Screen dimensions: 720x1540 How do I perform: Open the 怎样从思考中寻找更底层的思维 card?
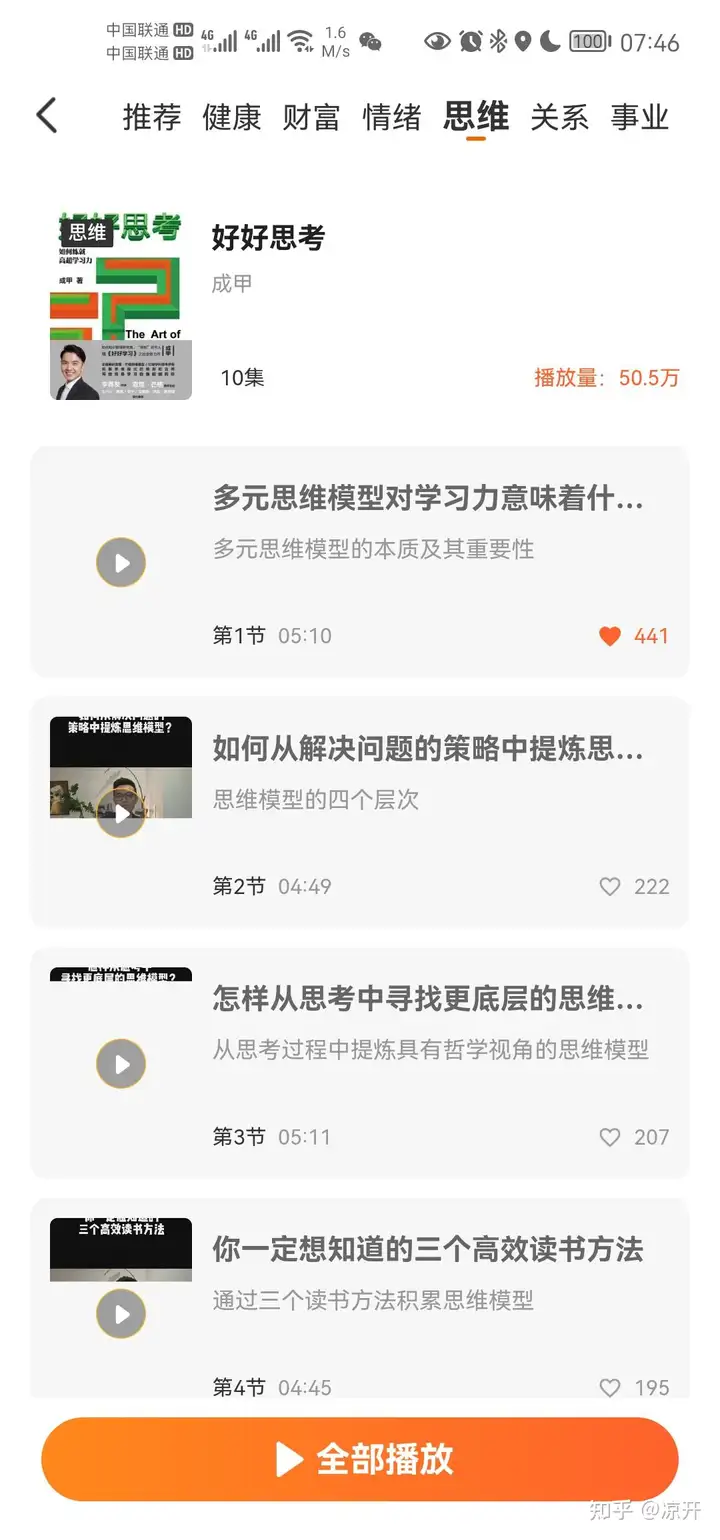[427, 999]
